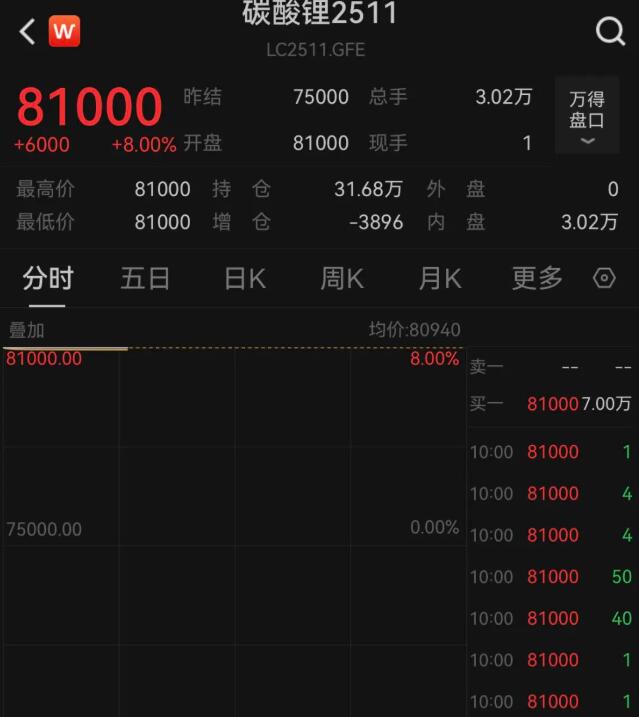Tap the 叠加 overlay option
The height and width of the screenshot is (717, 640).
(27, 330)
